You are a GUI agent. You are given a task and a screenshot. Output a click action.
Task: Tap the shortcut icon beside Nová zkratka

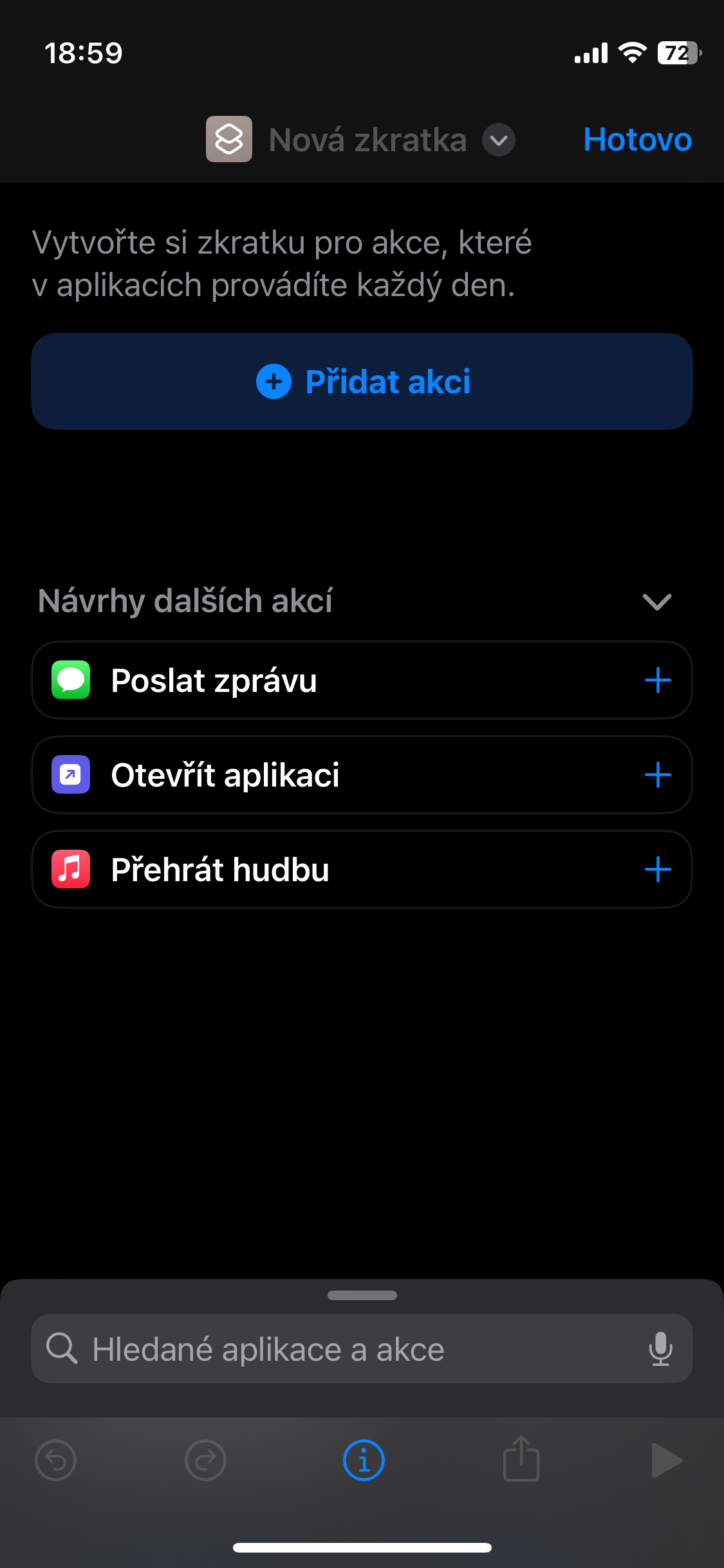tap(229, 139)
